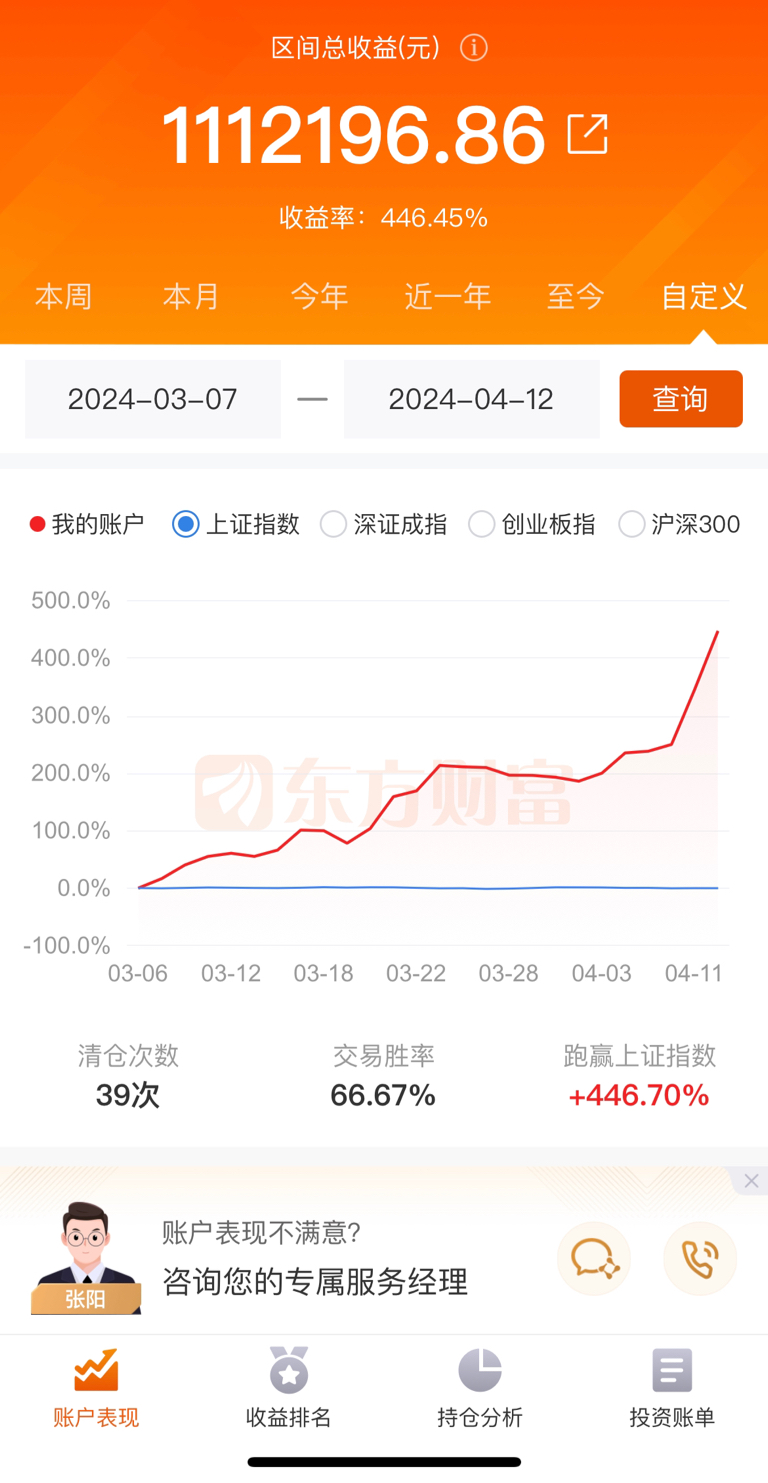Viewport: 768px width, 1483px height.
Task: Open the start date picker showing 2024-03-07
Action: pos(152,399)
